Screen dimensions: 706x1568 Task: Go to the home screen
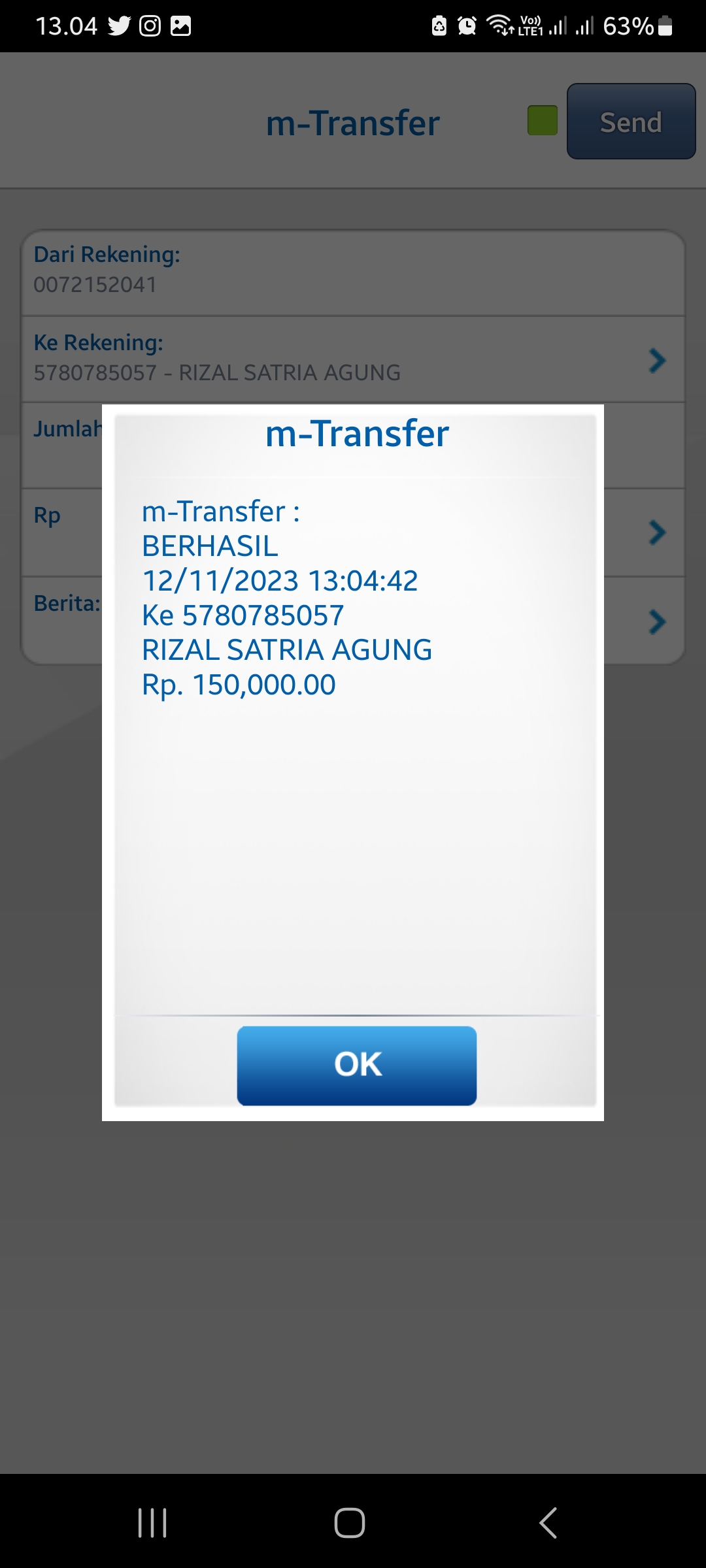click(350, 1523)
